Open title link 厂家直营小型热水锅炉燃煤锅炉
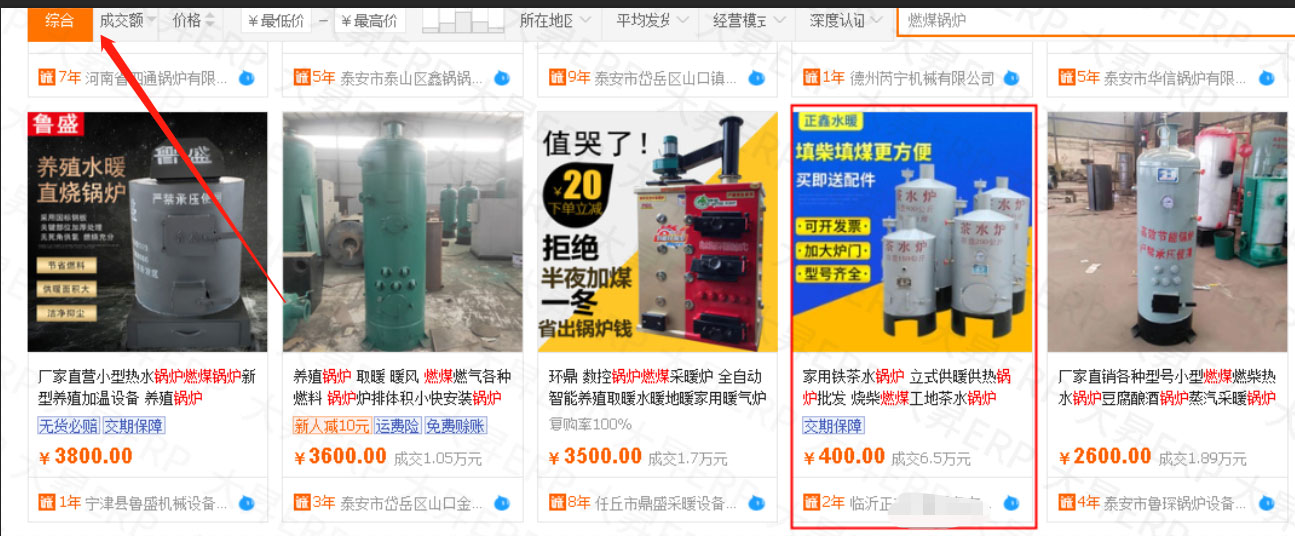 (147, 387)
